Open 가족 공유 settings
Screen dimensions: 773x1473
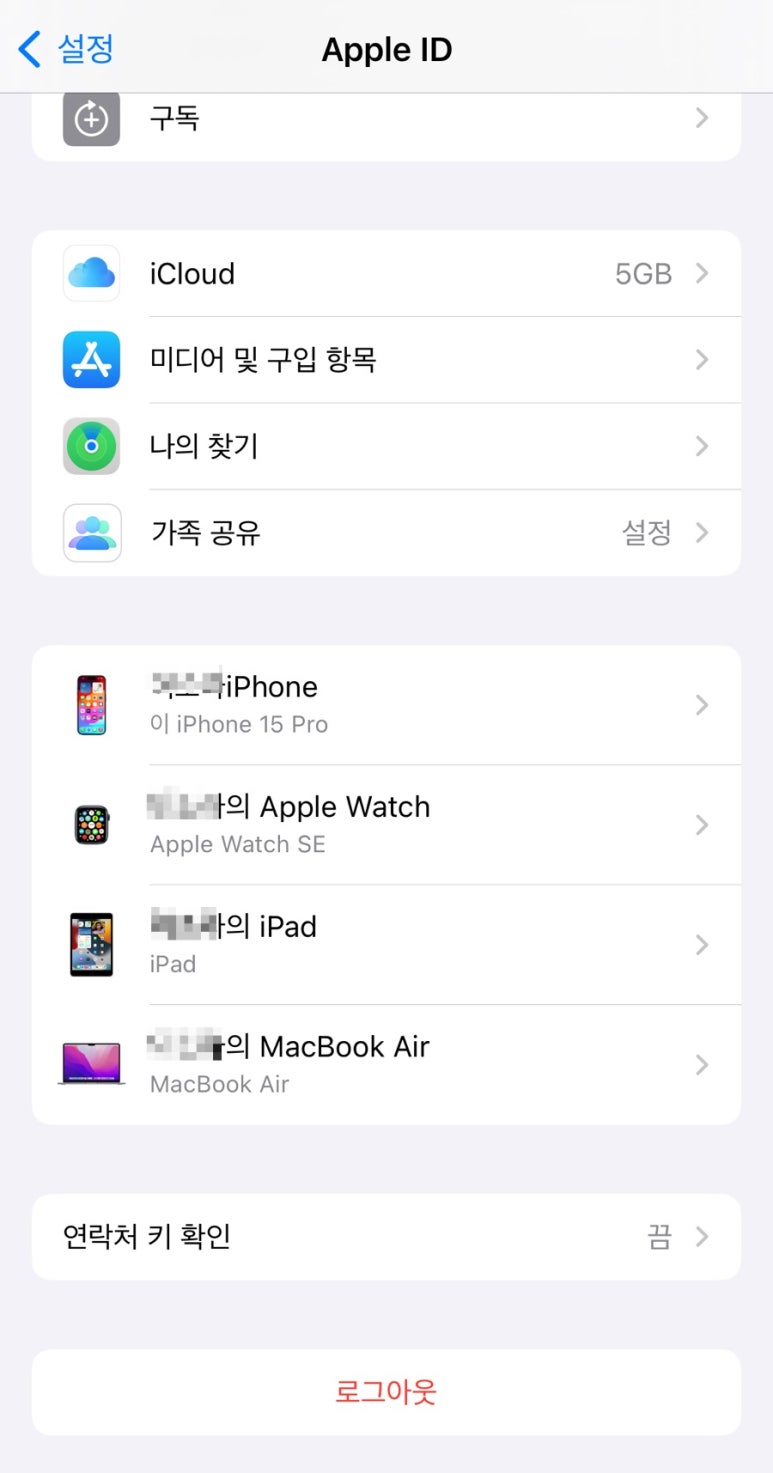pos(386,533)
